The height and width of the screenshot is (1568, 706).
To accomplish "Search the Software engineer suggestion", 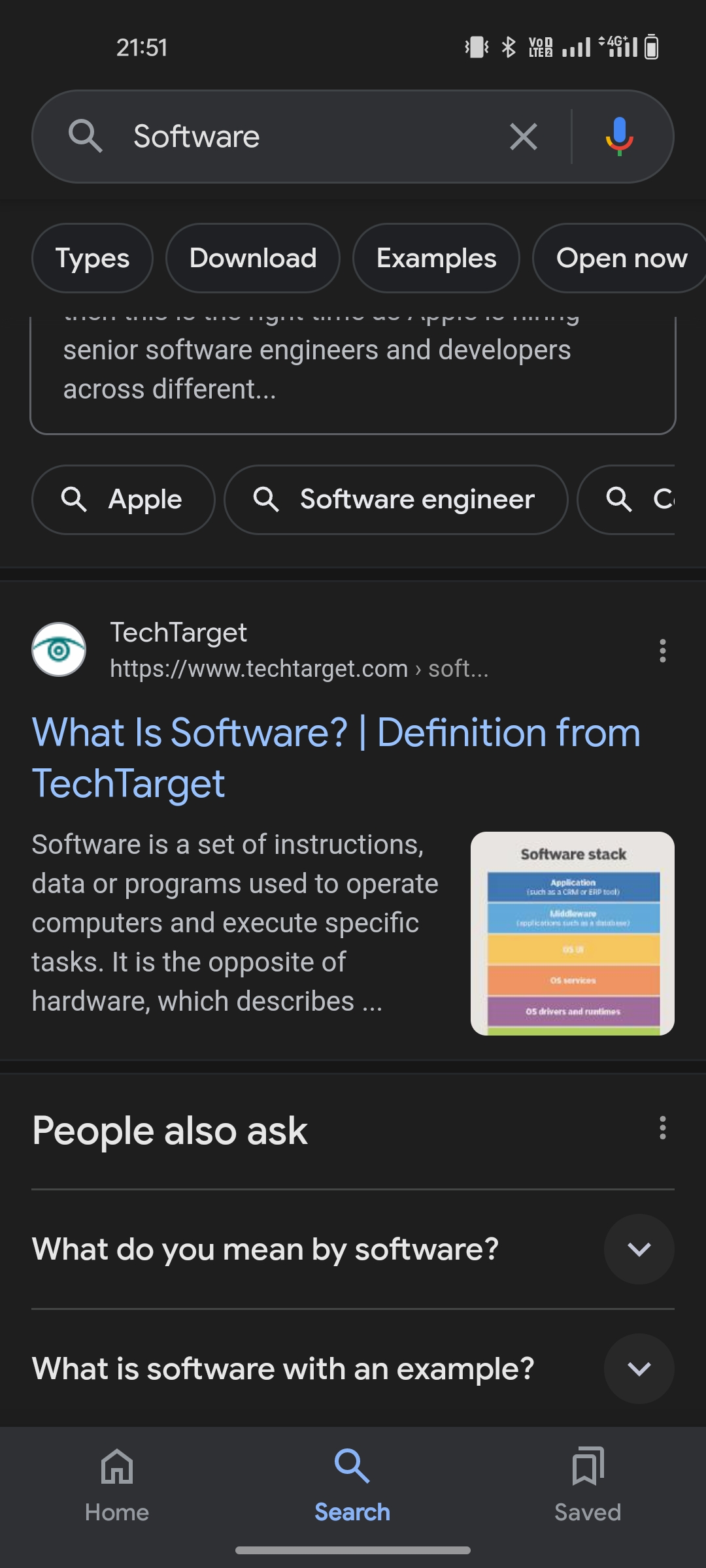I will [396, 500].
